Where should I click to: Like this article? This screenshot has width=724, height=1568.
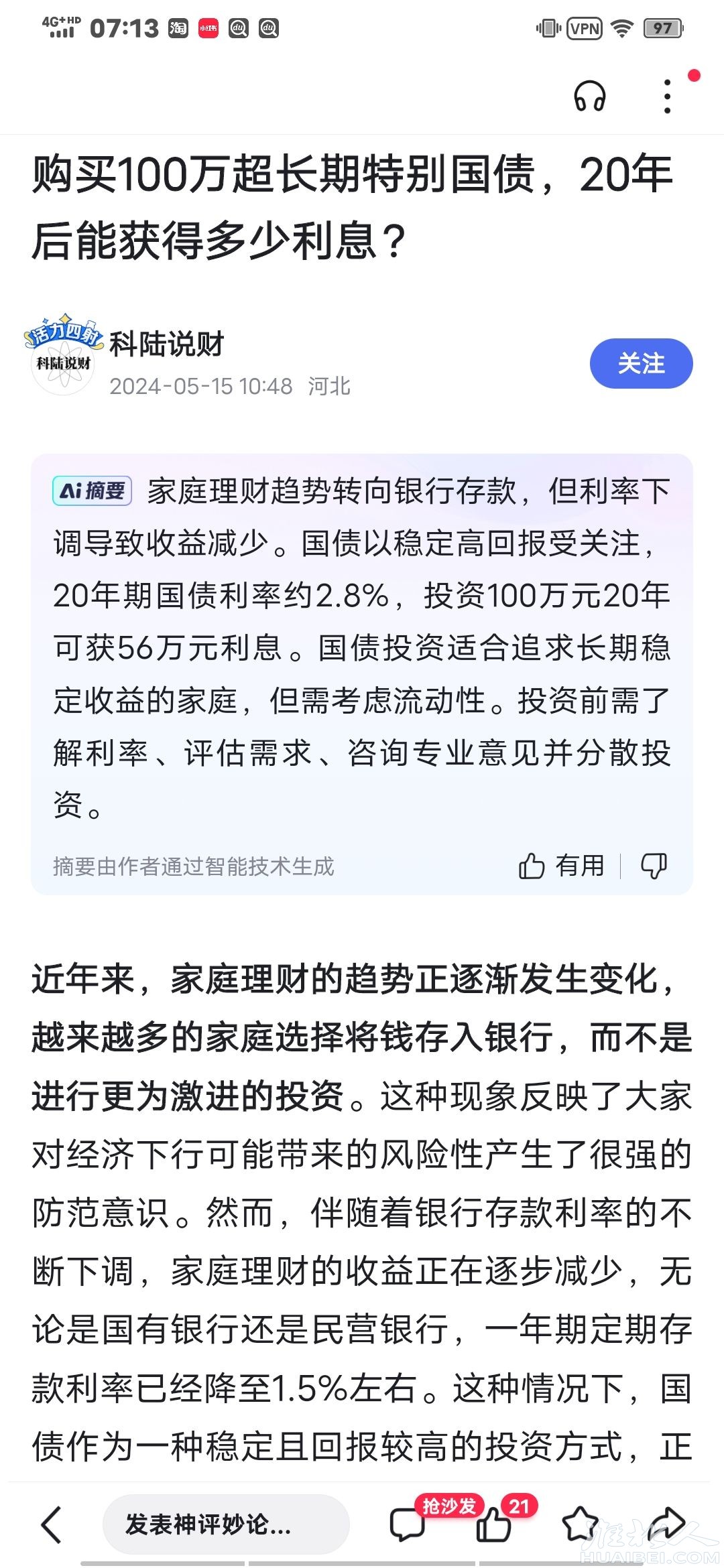(x=493, y=1524)
